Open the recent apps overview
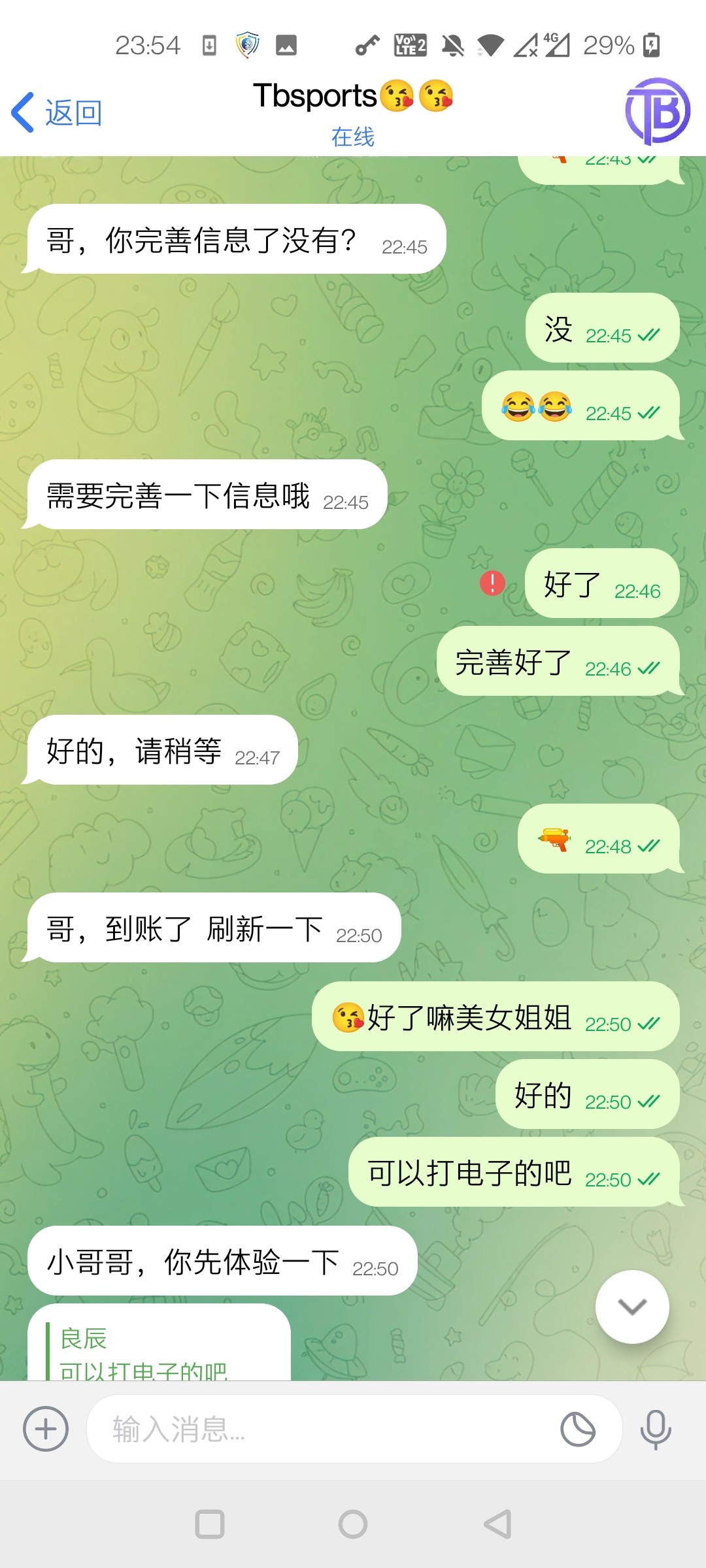This screenshot has width=706, height=1568. tap(210, 1524)
